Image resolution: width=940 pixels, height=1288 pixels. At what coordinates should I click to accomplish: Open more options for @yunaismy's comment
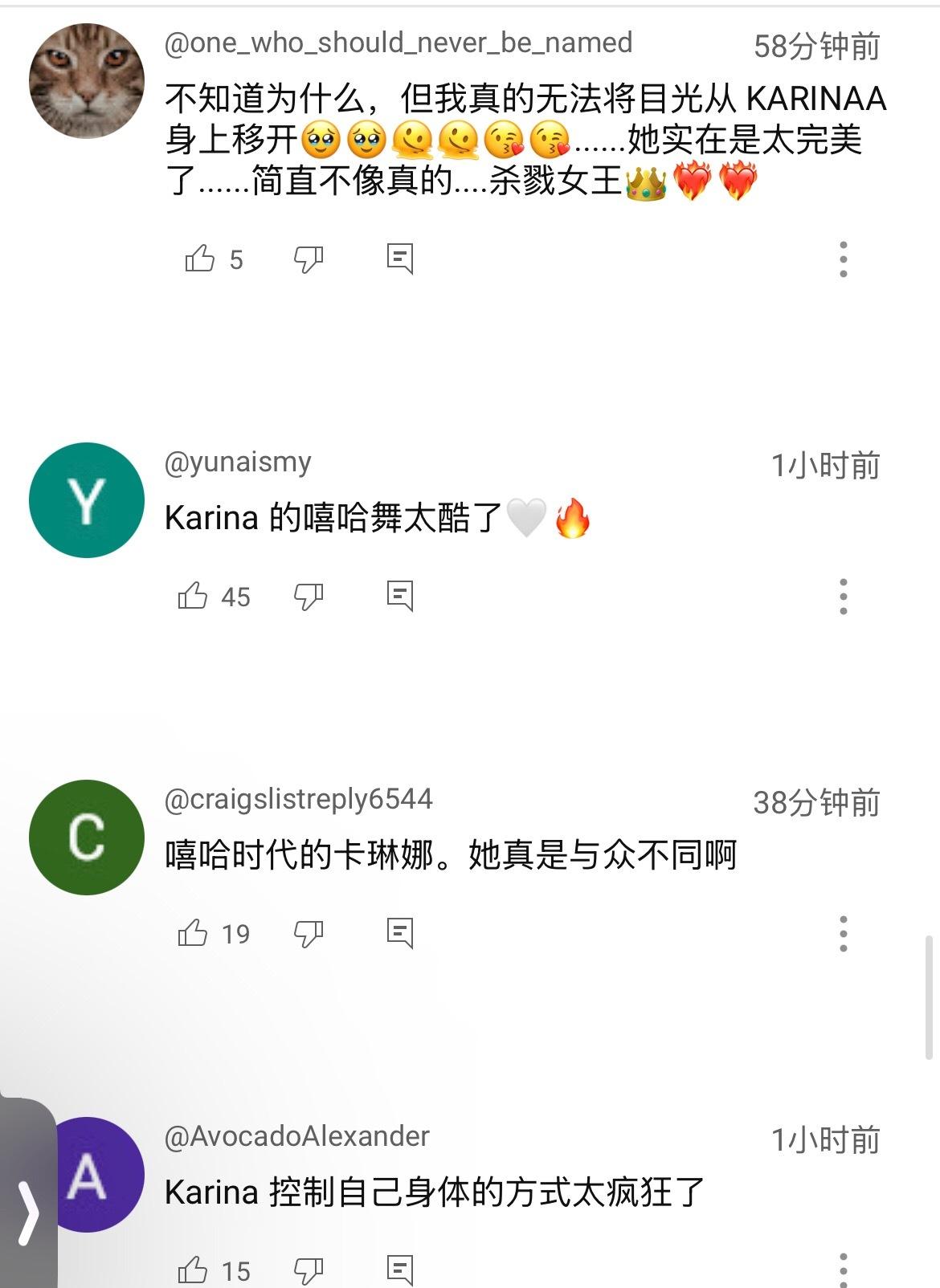click(x=843, y=597)
